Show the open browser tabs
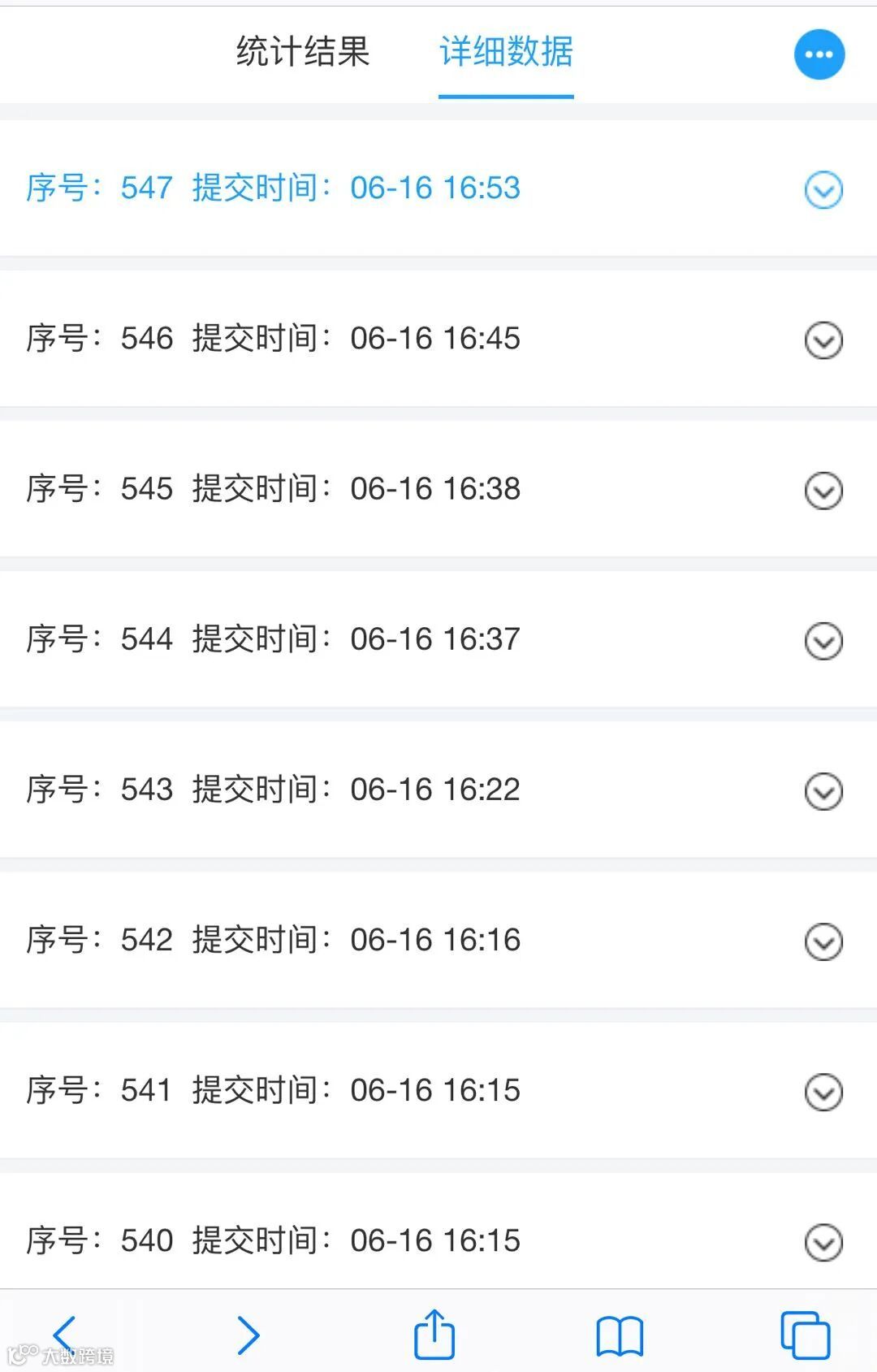The height and width of the screenshot is (1372, 877). click(x=805, y=1335)
